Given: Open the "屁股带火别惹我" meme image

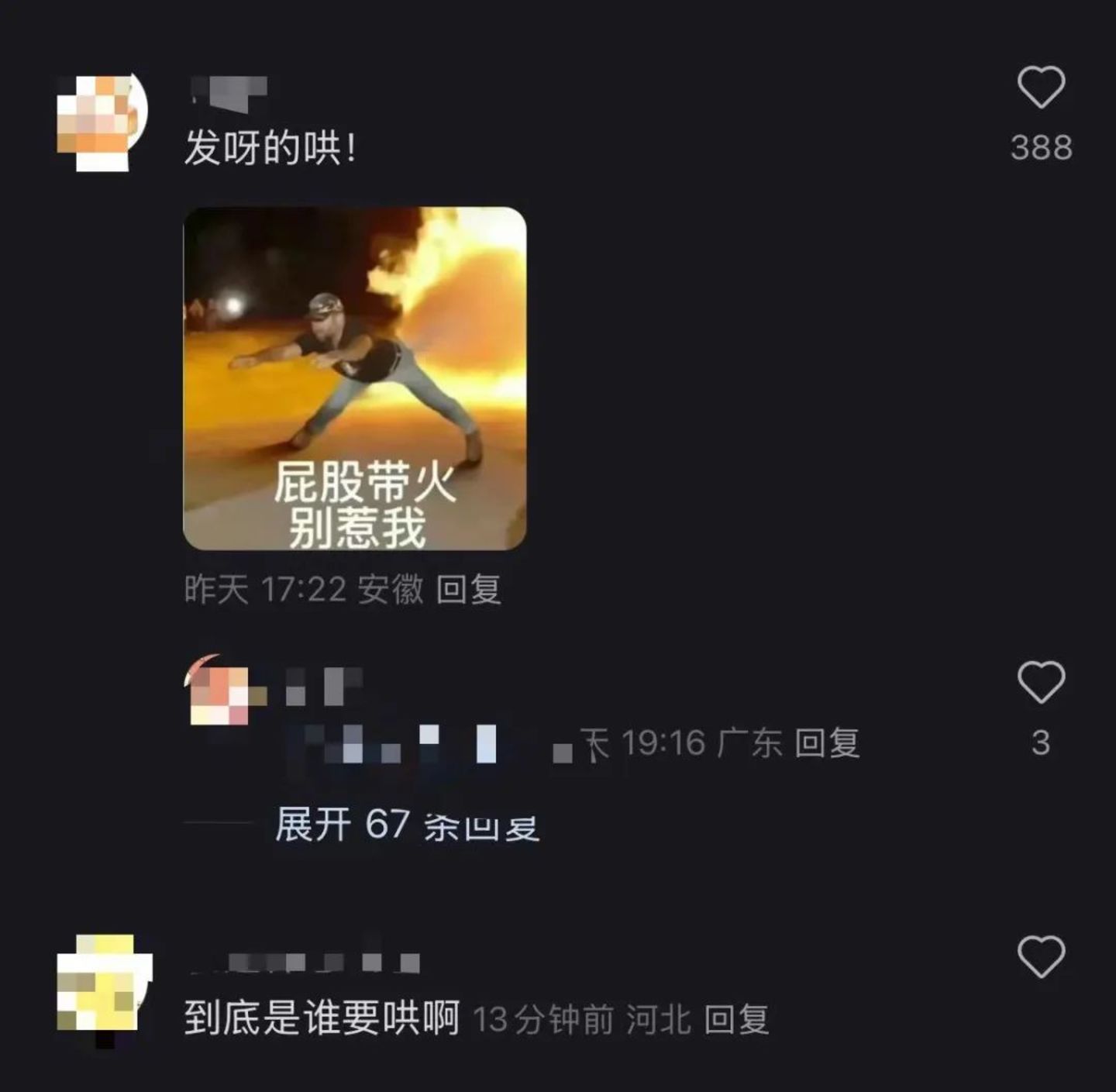Looking at the screenshot, I should pyautogui.click(x=355, y=378).
